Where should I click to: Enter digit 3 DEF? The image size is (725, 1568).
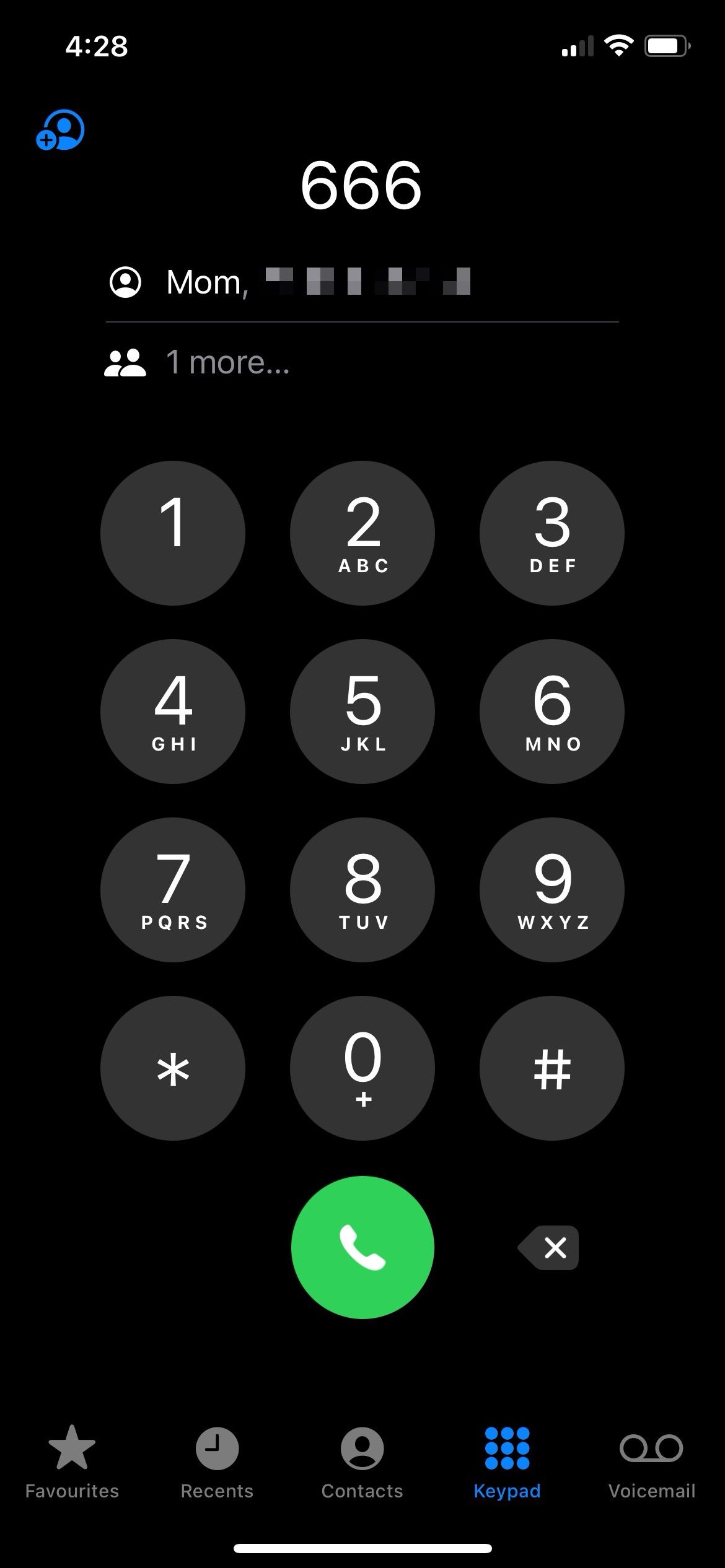tap(551, 533)
